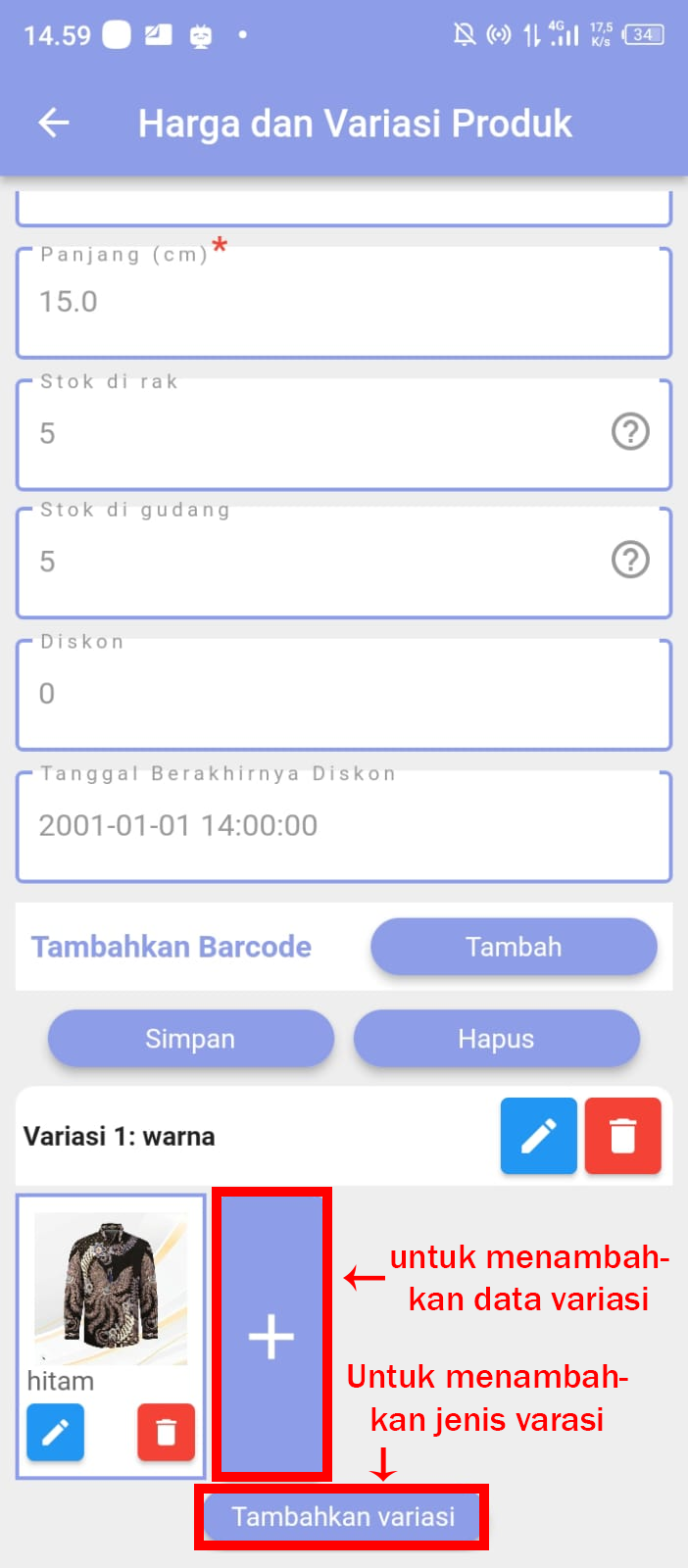Add new variation data with plus tile
The image size is (688, 1568).
point(271,1335)
